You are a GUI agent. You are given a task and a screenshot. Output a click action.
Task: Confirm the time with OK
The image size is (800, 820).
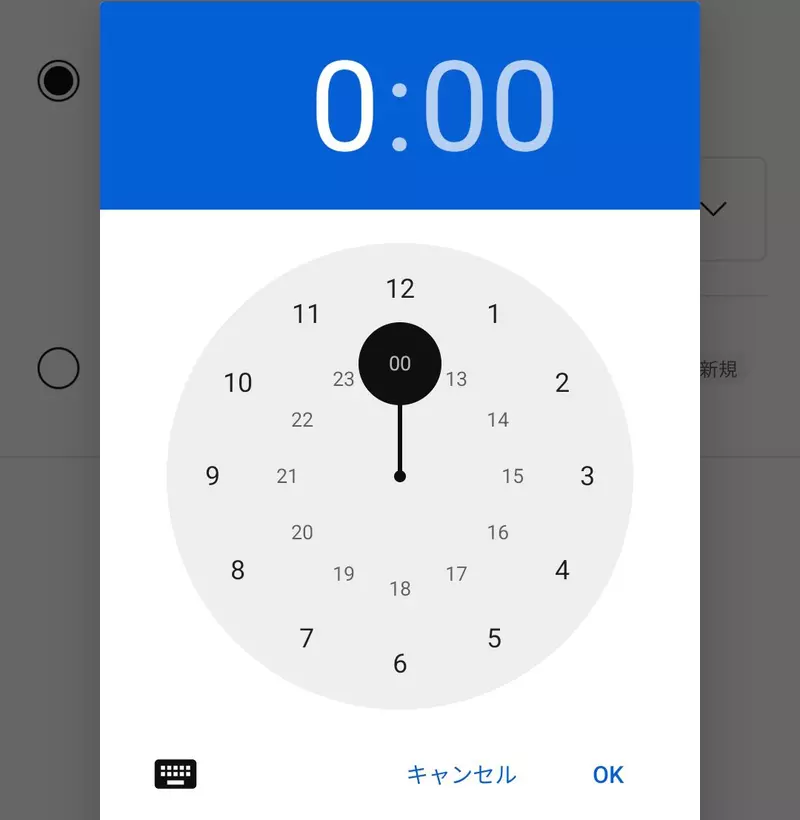(608, 774)
